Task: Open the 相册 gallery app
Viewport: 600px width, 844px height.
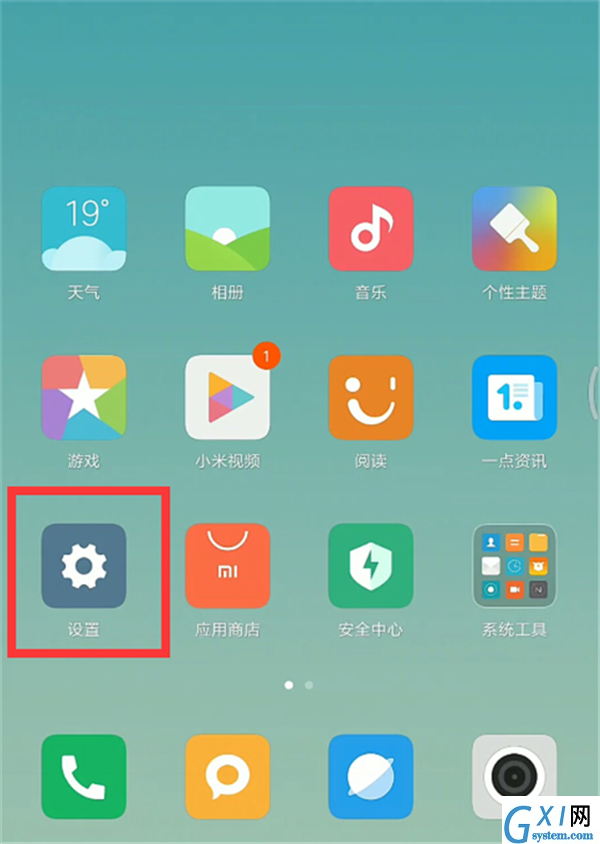Action: point(227,230)
